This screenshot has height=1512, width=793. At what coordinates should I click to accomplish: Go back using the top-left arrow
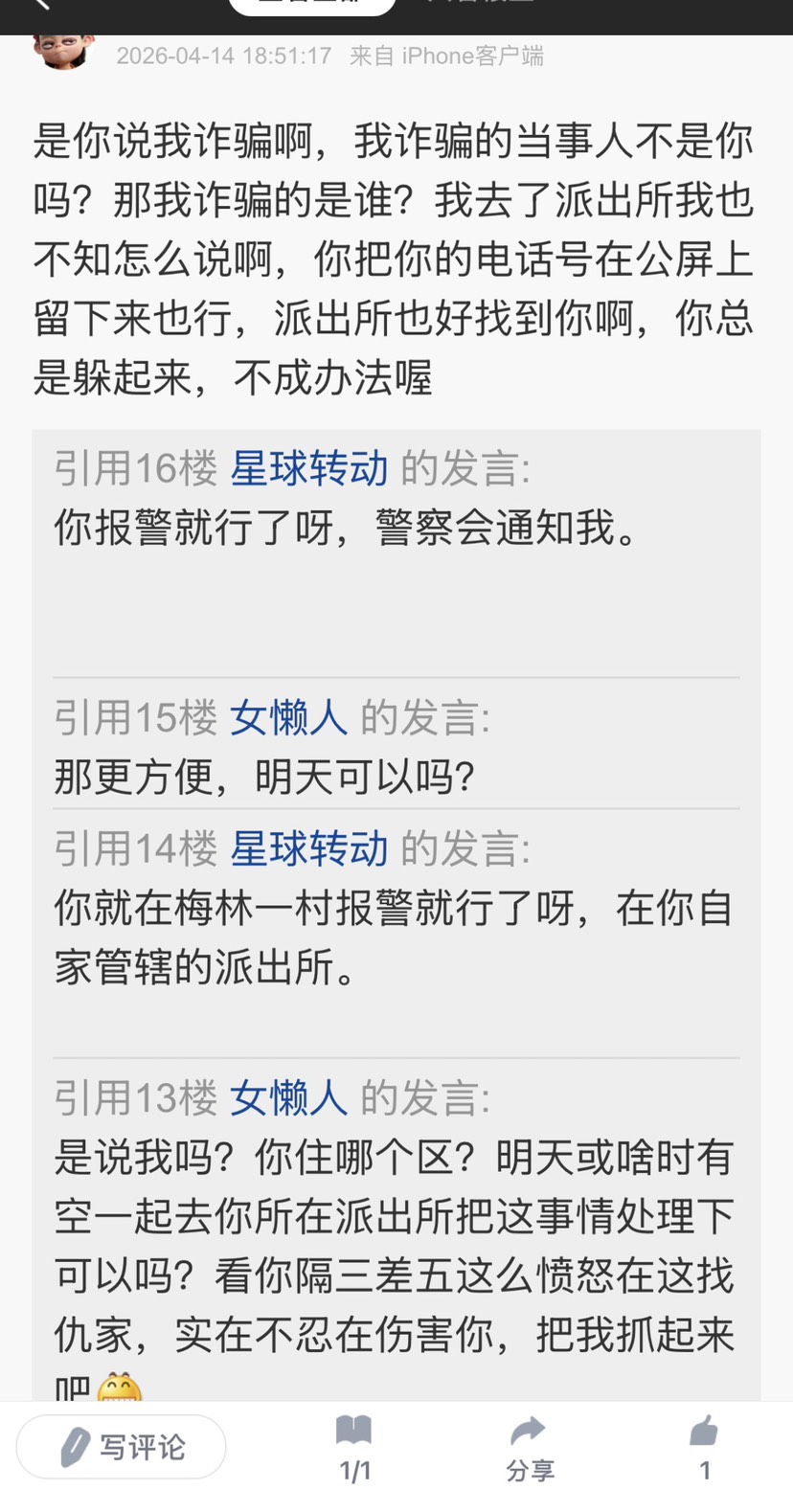[40, 6]
